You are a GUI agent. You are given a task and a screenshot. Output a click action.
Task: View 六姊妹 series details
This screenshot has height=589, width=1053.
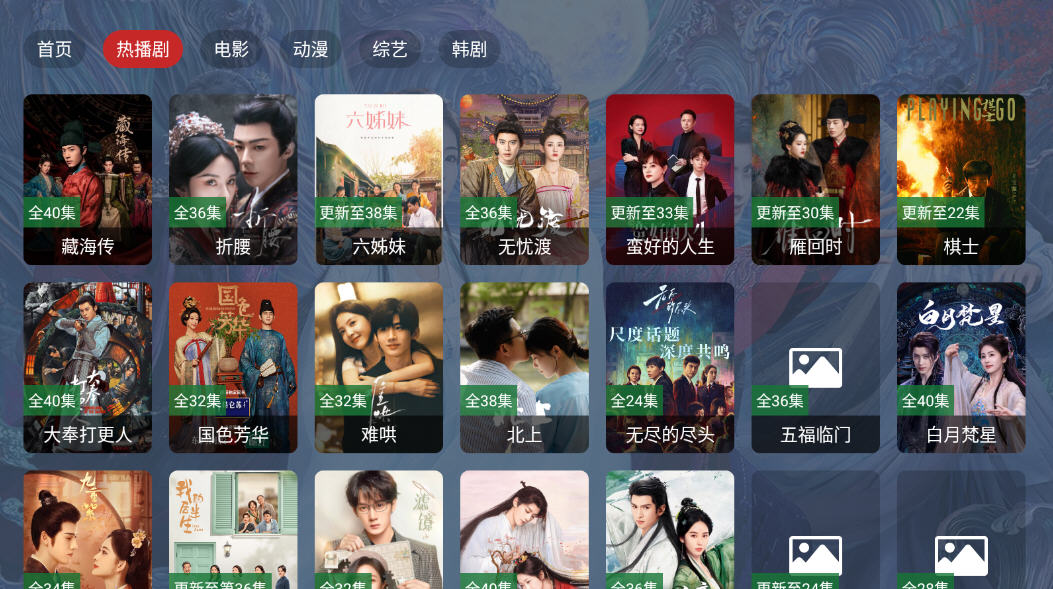pos(379,179)
